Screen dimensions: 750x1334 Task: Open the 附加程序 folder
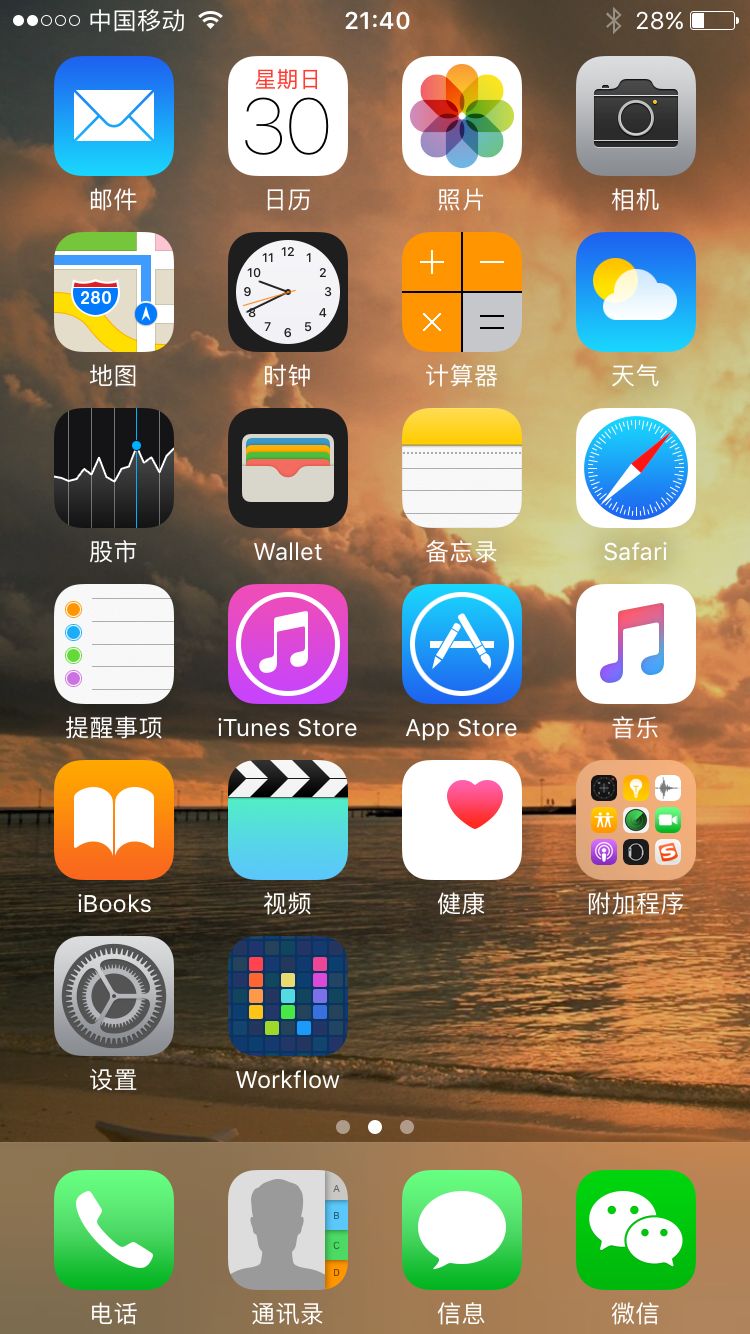[636, 820]
